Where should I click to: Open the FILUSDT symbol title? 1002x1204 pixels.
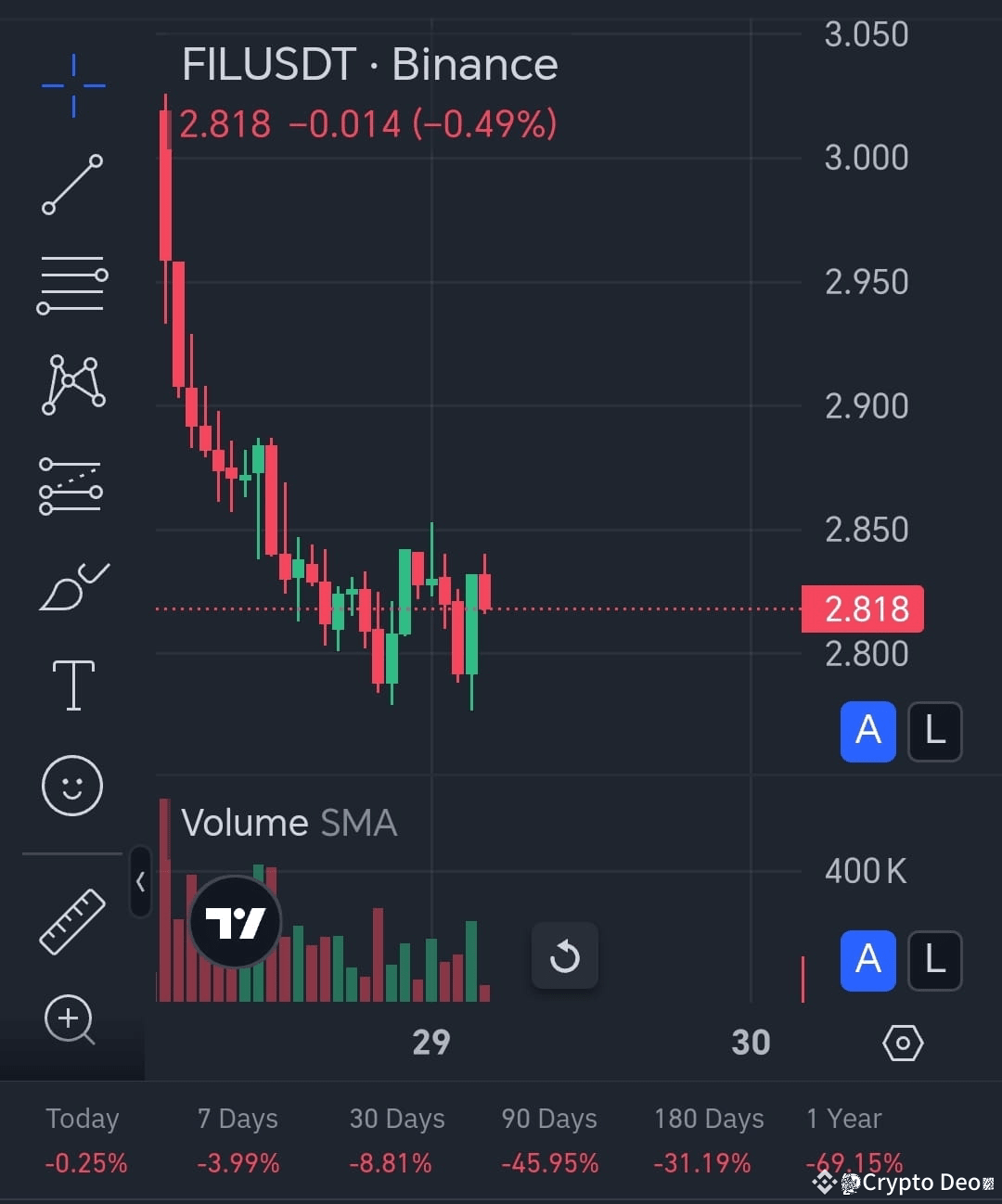pos(369,65)
